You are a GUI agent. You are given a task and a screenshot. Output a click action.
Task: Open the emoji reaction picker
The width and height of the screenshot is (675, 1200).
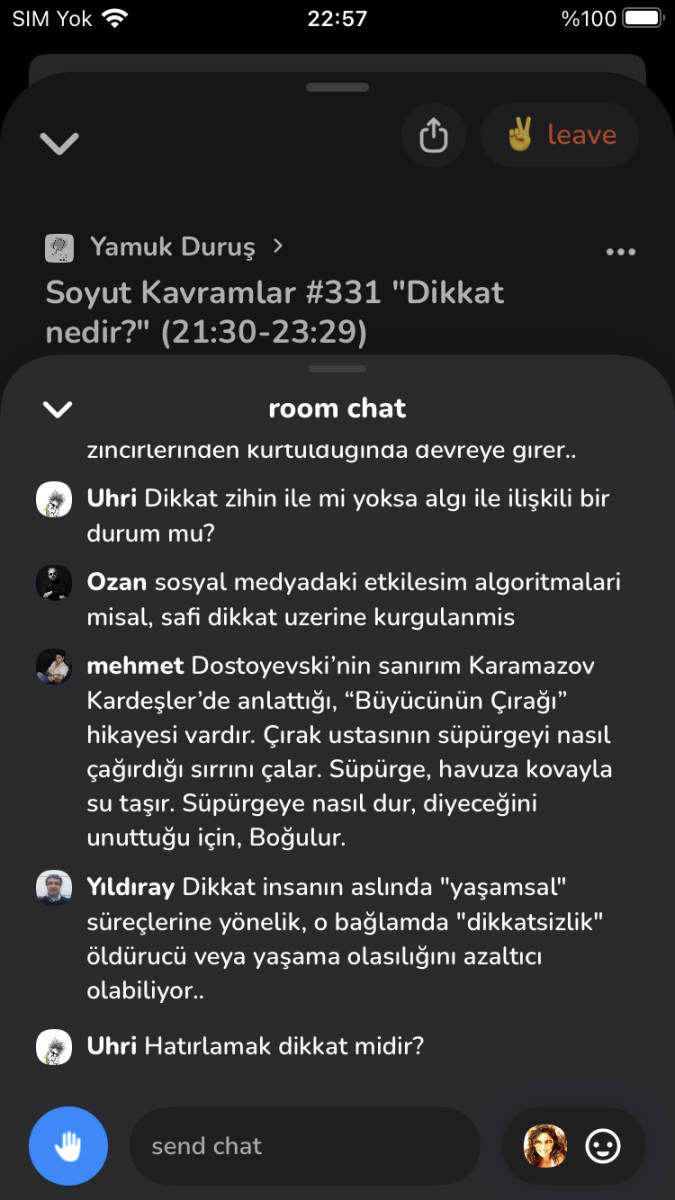coord(603,1146)
